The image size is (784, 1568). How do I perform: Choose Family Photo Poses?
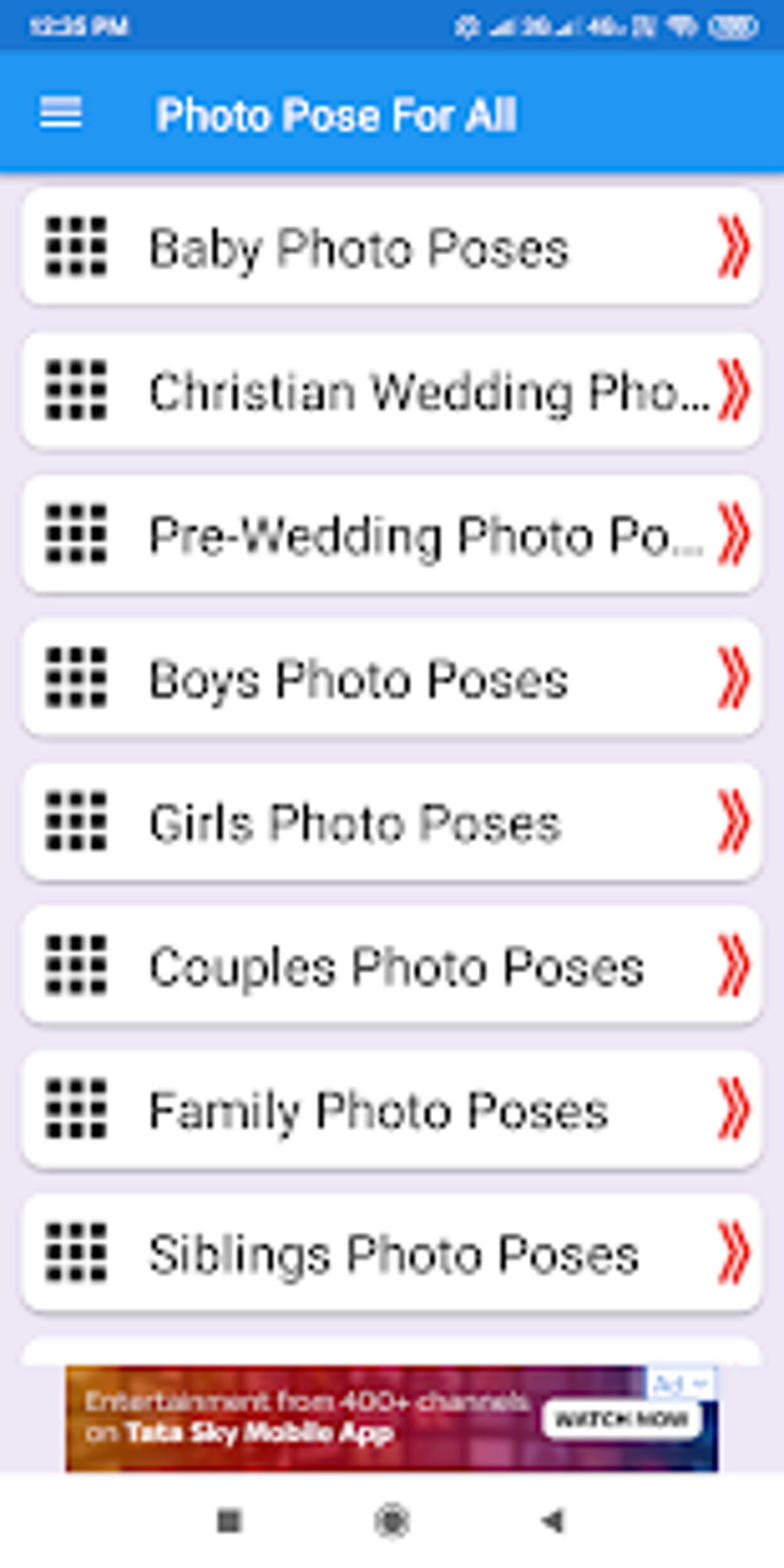pyautogui.click(x=392, y=1110)
